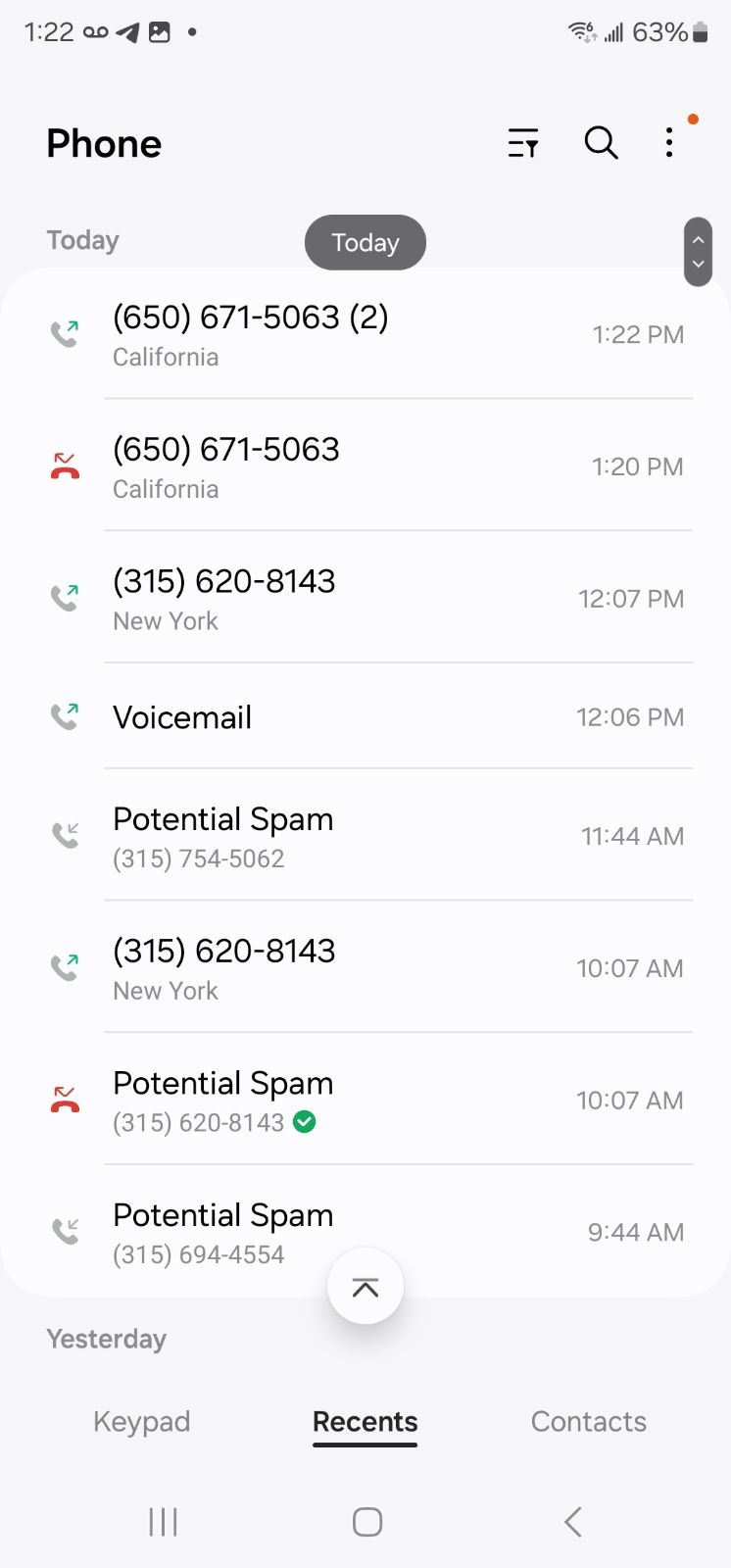Select the Recents tab
This screenshot has width=731, height=1568.
pyautogui.click(x=365, y=1422)
